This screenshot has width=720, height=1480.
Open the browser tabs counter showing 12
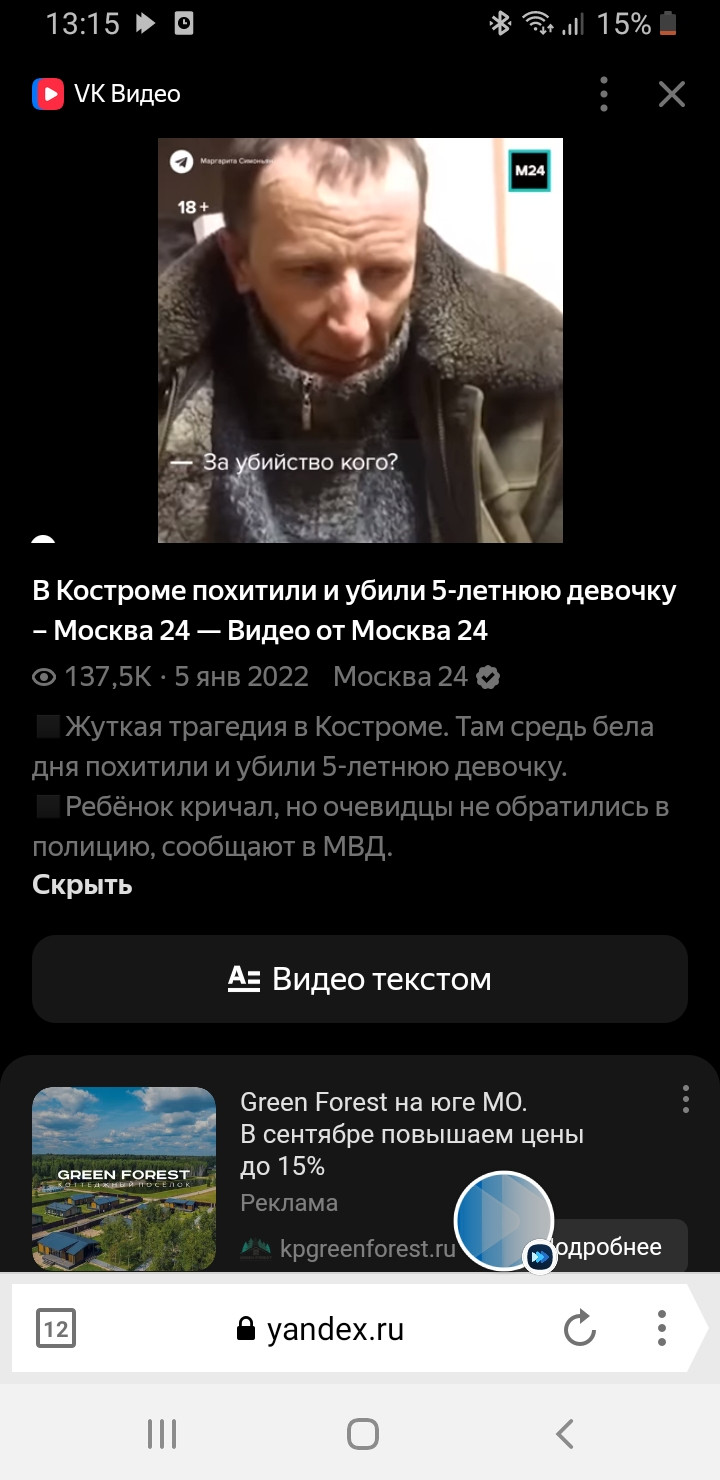[x=55, y=1329]
